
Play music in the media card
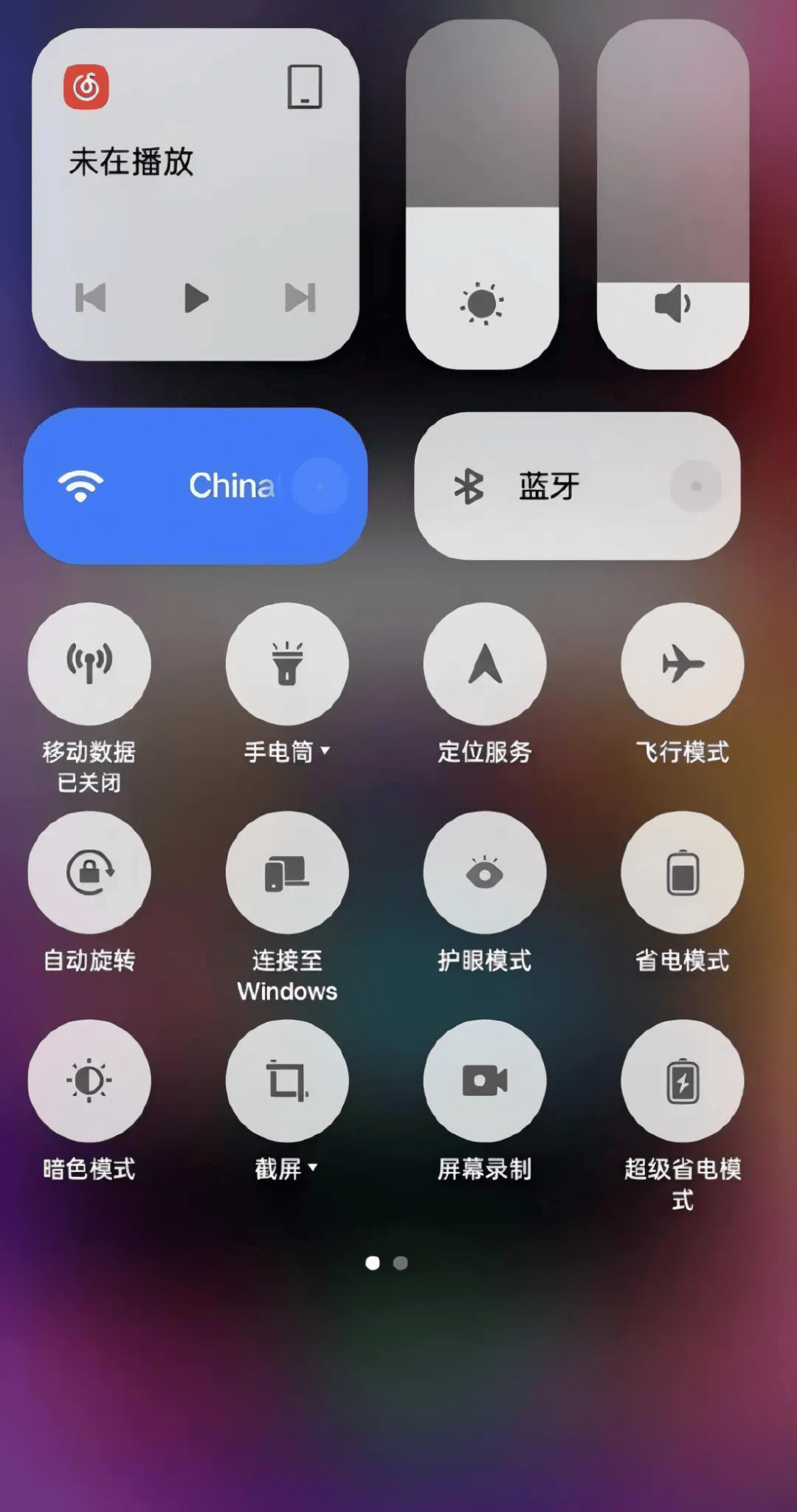[x=196, y=298]
